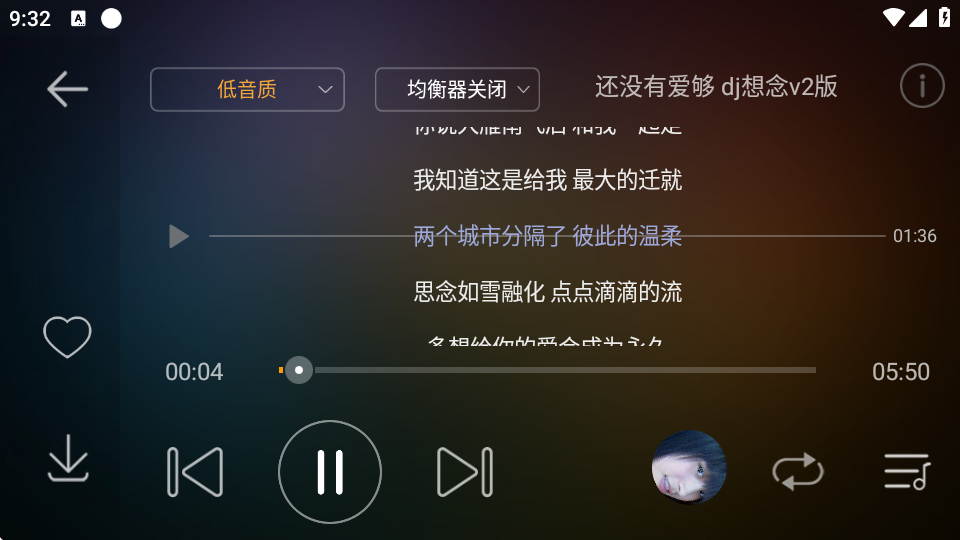Open the round album cover thumbnail
The image size is (960, 540).
click(x=689, y=467)
